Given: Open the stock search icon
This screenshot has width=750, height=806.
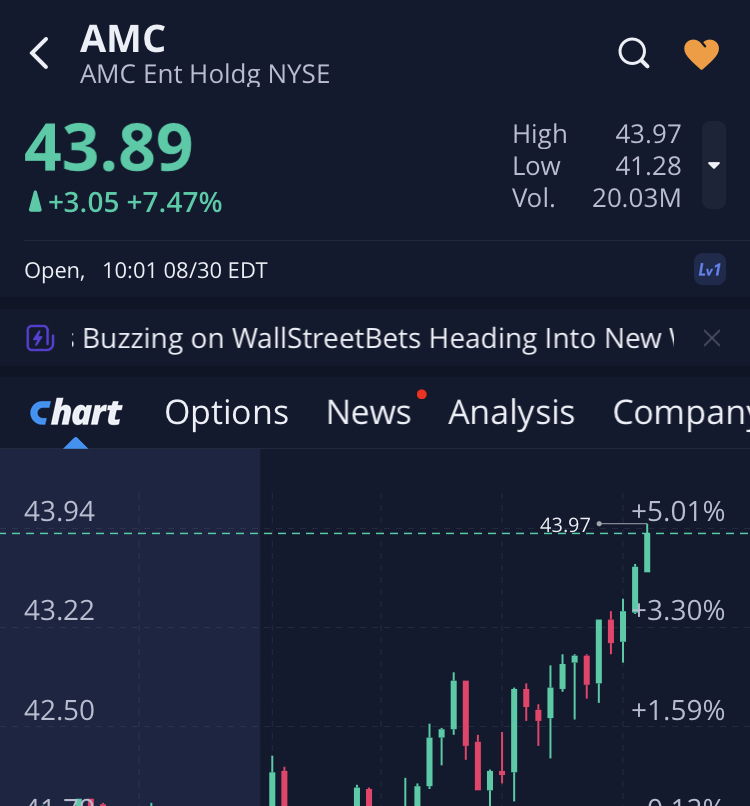Looking at the screenshot, I should point(634,53).
